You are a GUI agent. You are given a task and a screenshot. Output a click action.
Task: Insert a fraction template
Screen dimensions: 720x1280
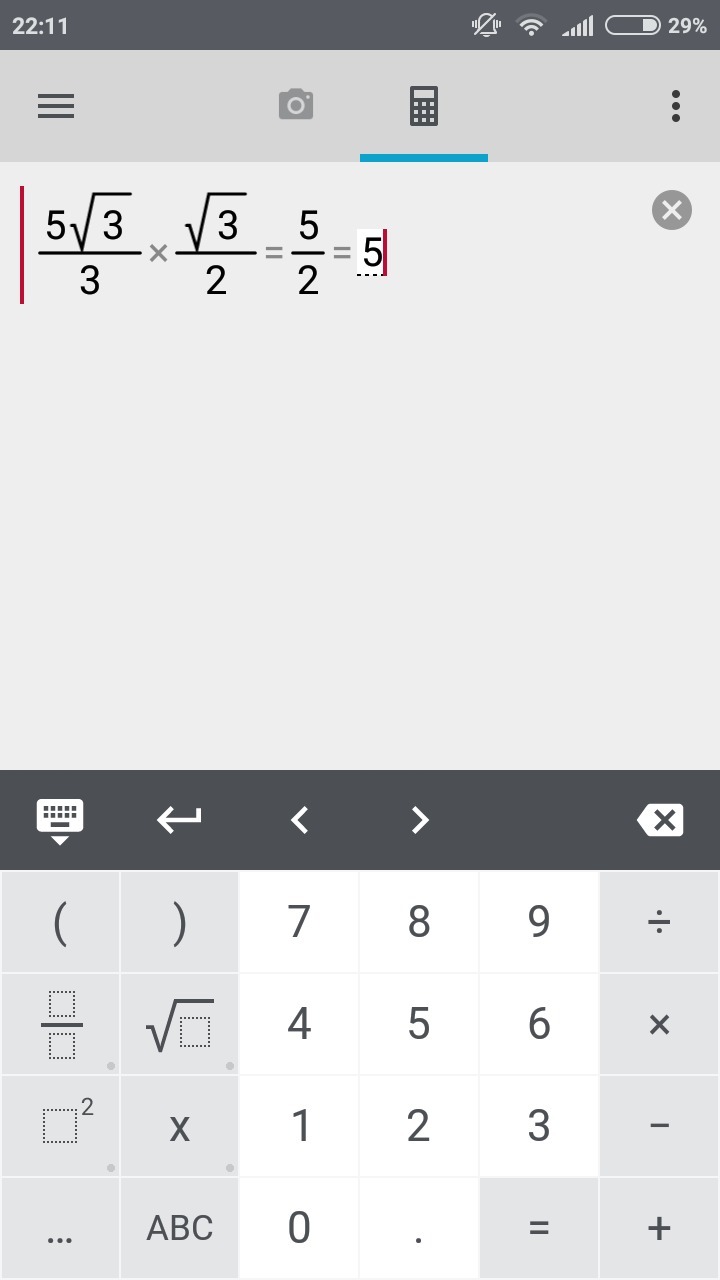60,1024
